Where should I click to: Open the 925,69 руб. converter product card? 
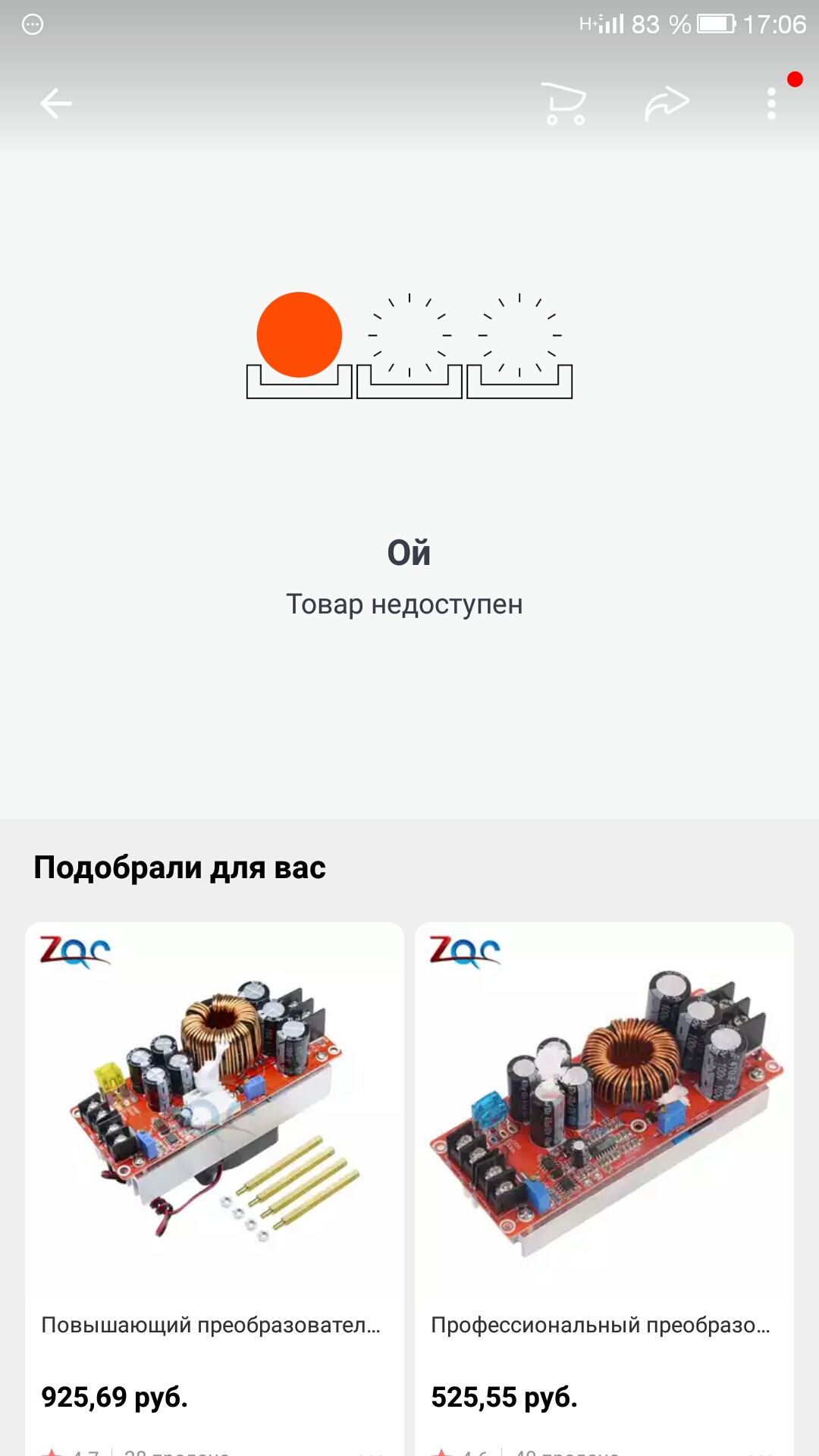coord(215,1188)
